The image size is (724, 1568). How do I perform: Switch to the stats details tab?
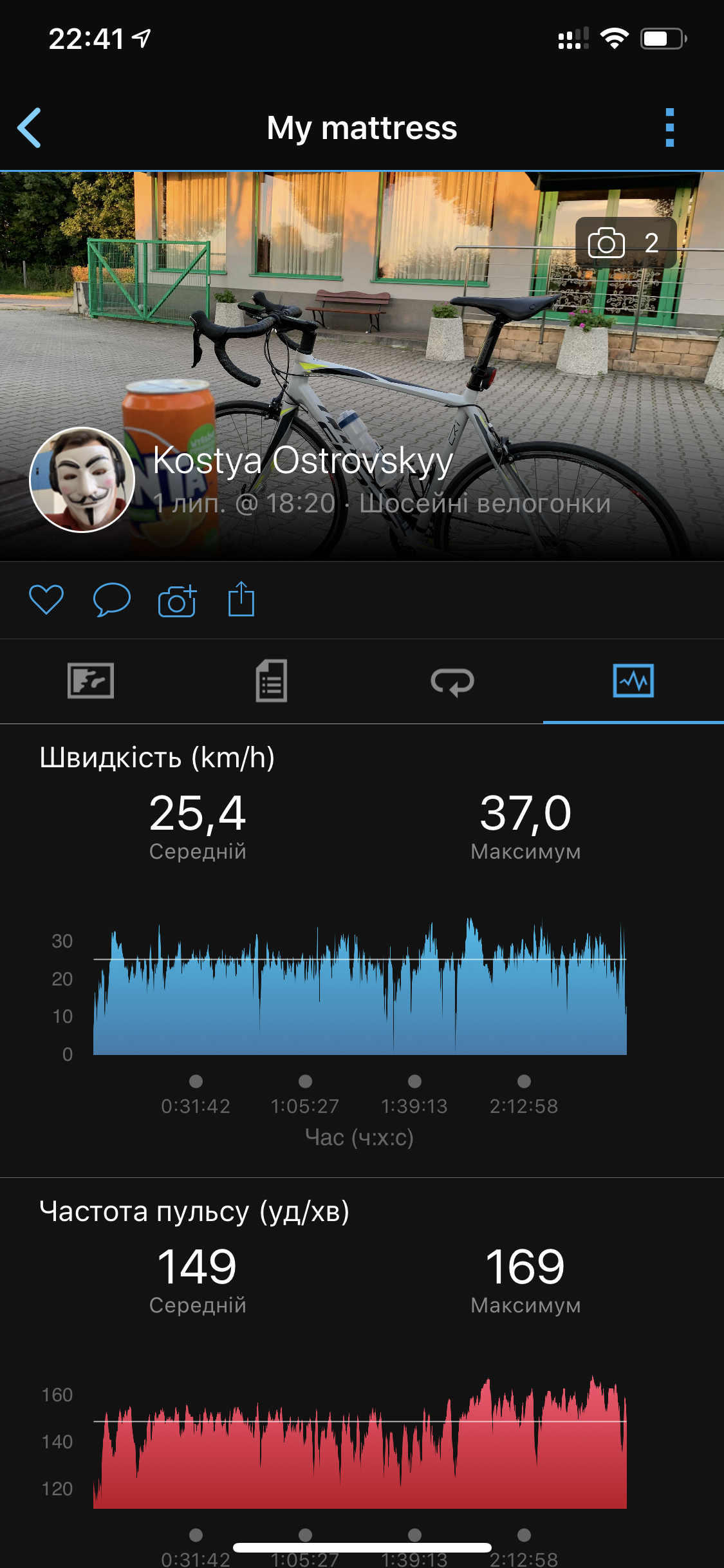pos(271,680)
